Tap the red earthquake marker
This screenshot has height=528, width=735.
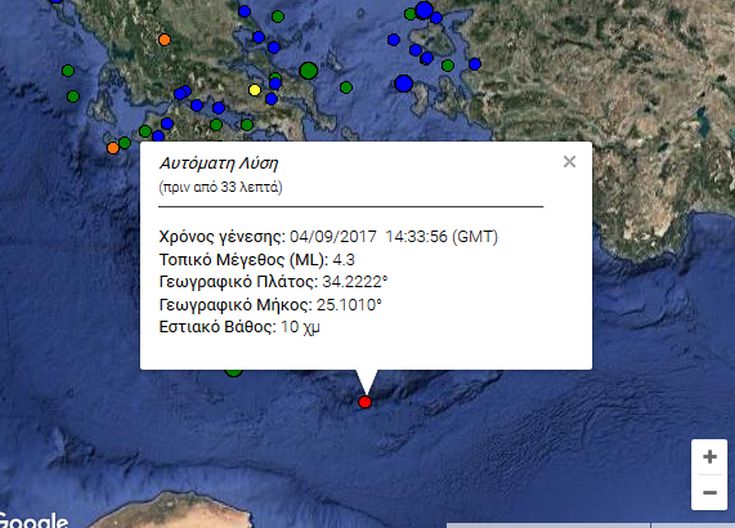coord(365,401)
